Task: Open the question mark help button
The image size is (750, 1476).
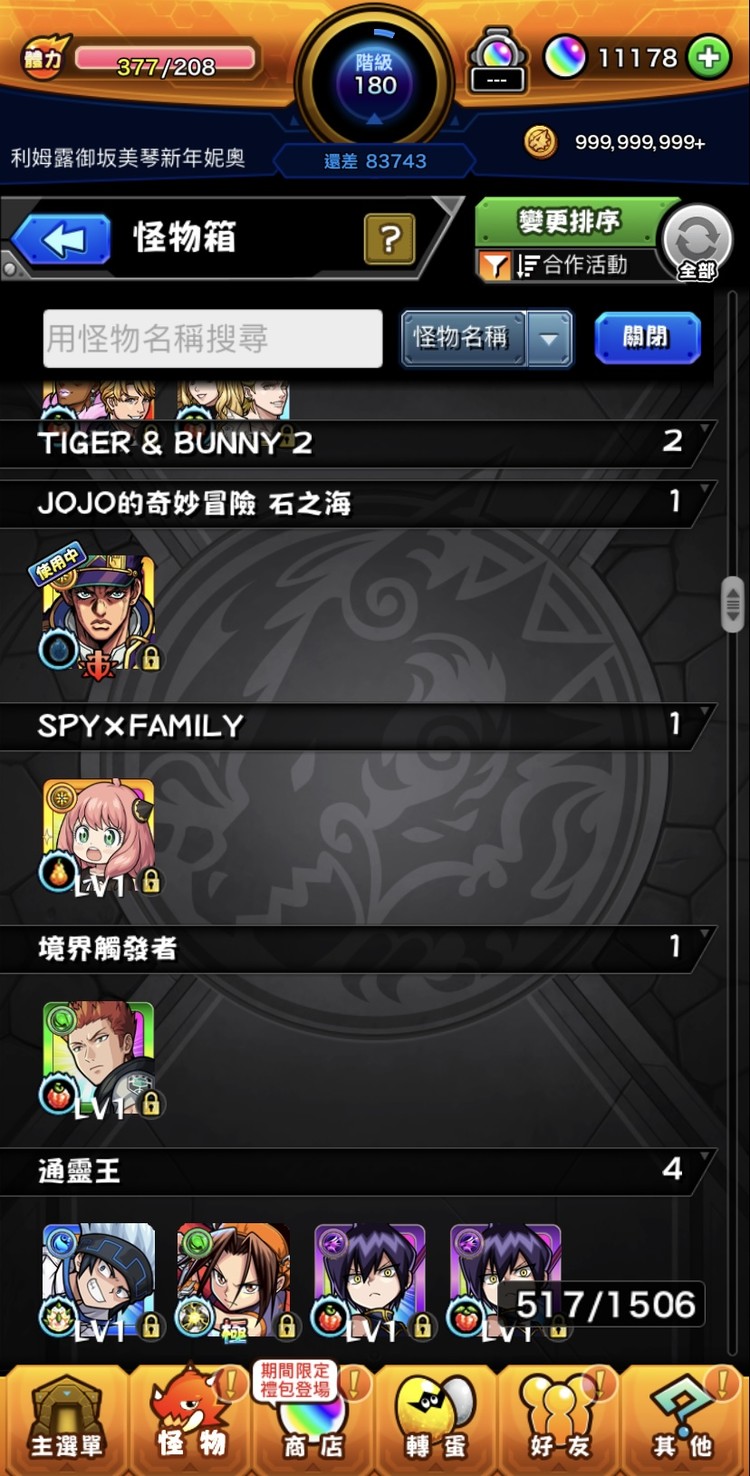Action: [x=390, y=238]
